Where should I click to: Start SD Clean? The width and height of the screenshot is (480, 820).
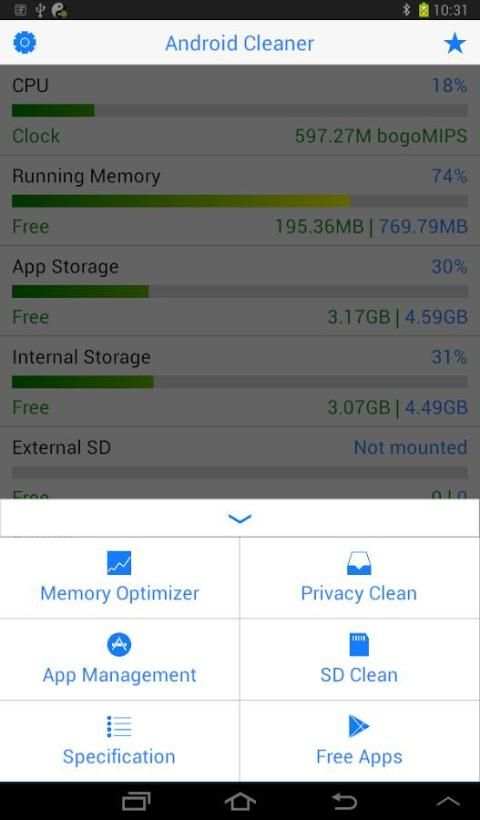(x=360, y=659)
